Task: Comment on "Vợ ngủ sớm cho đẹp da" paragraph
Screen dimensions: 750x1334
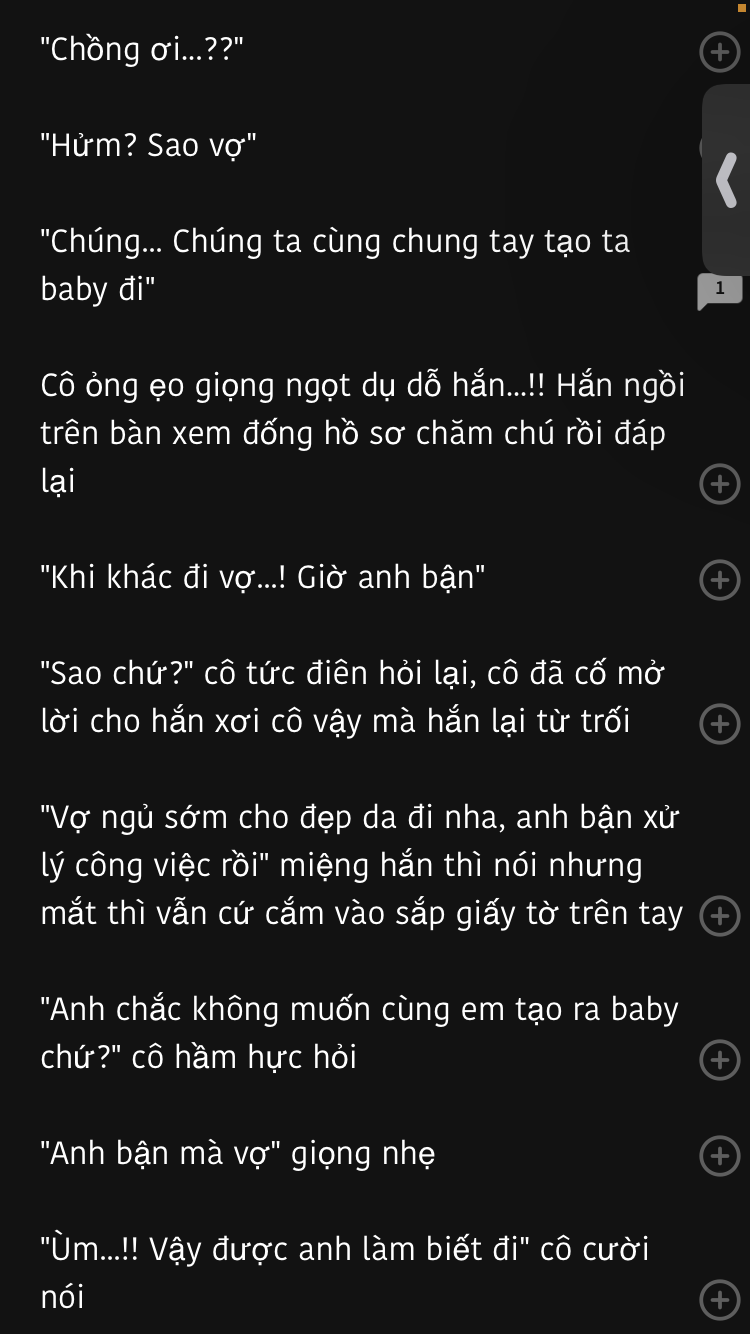Action: [719, 916]
